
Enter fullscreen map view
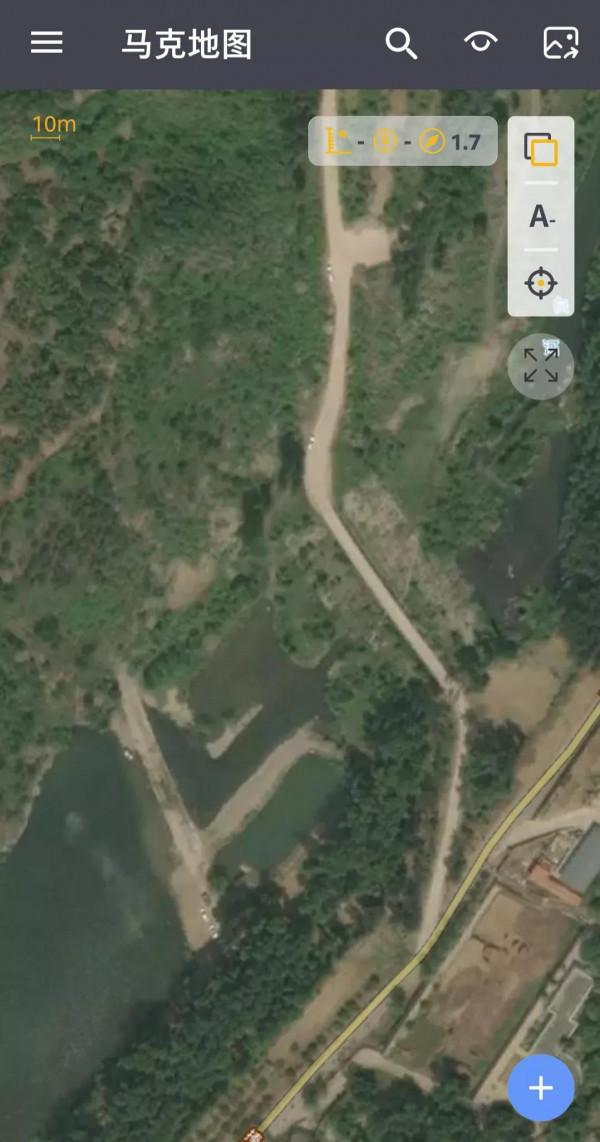541,366
